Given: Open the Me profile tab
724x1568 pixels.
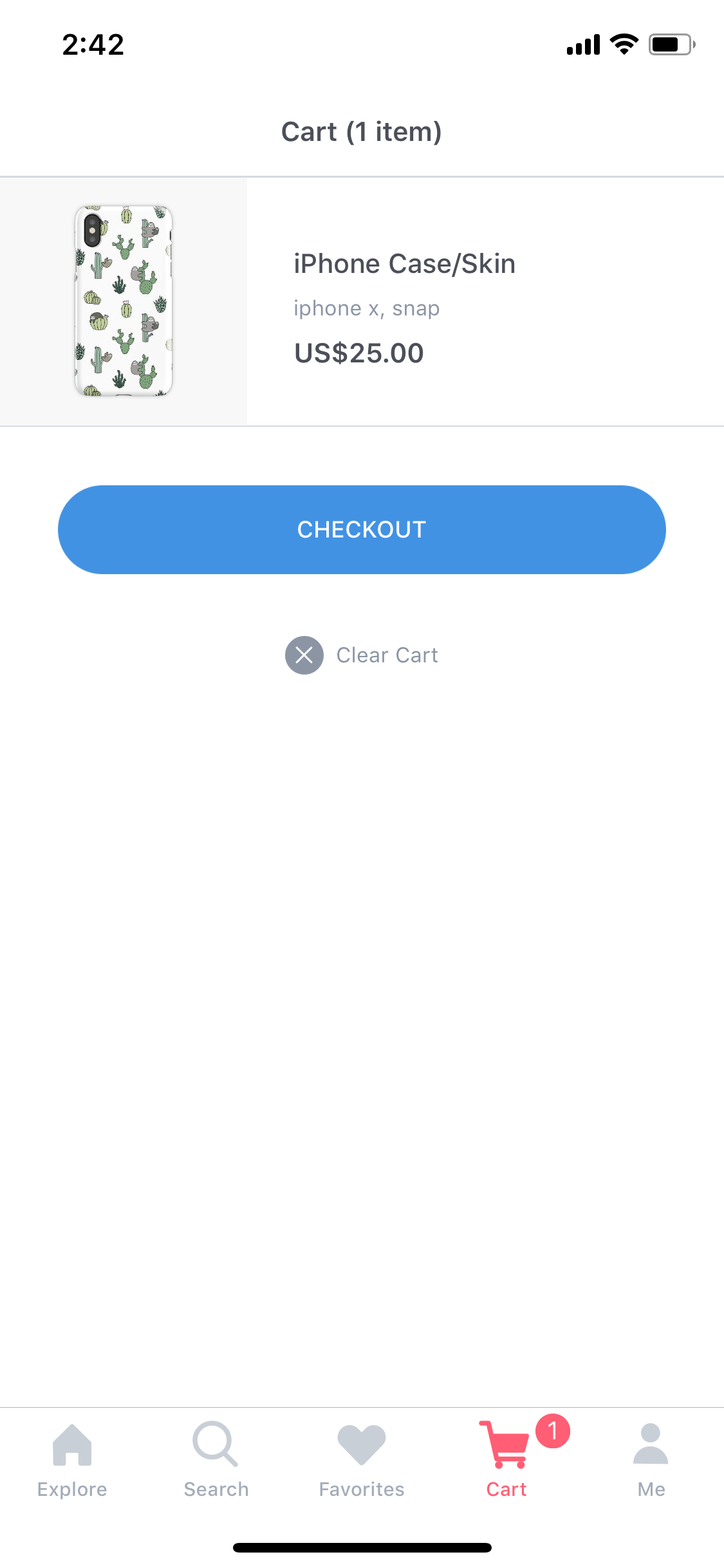Looking at the screenshot, I should pyautogui.click(x=651, y=1461).
